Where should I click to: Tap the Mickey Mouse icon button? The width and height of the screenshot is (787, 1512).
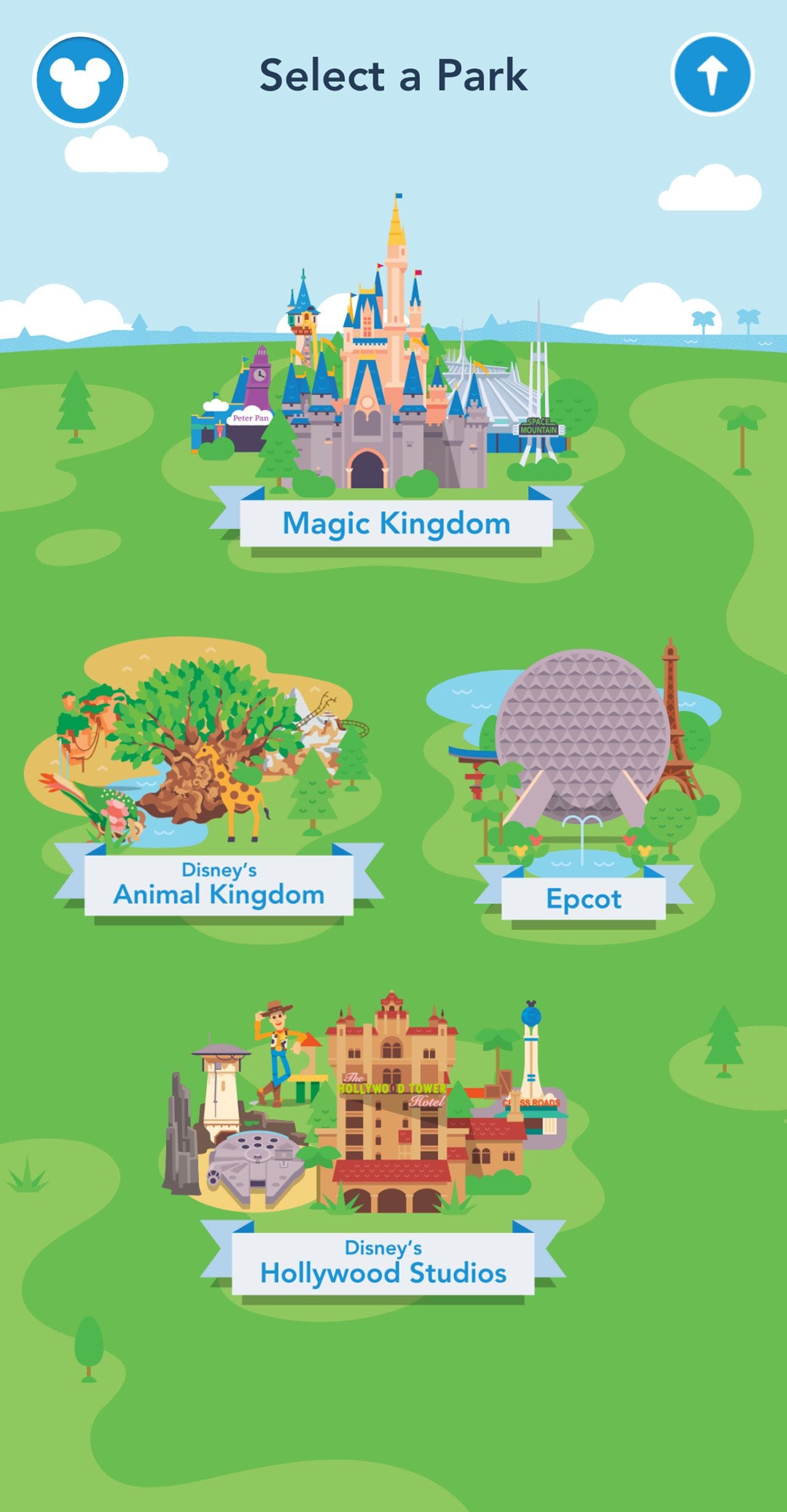tap(80, 80)
